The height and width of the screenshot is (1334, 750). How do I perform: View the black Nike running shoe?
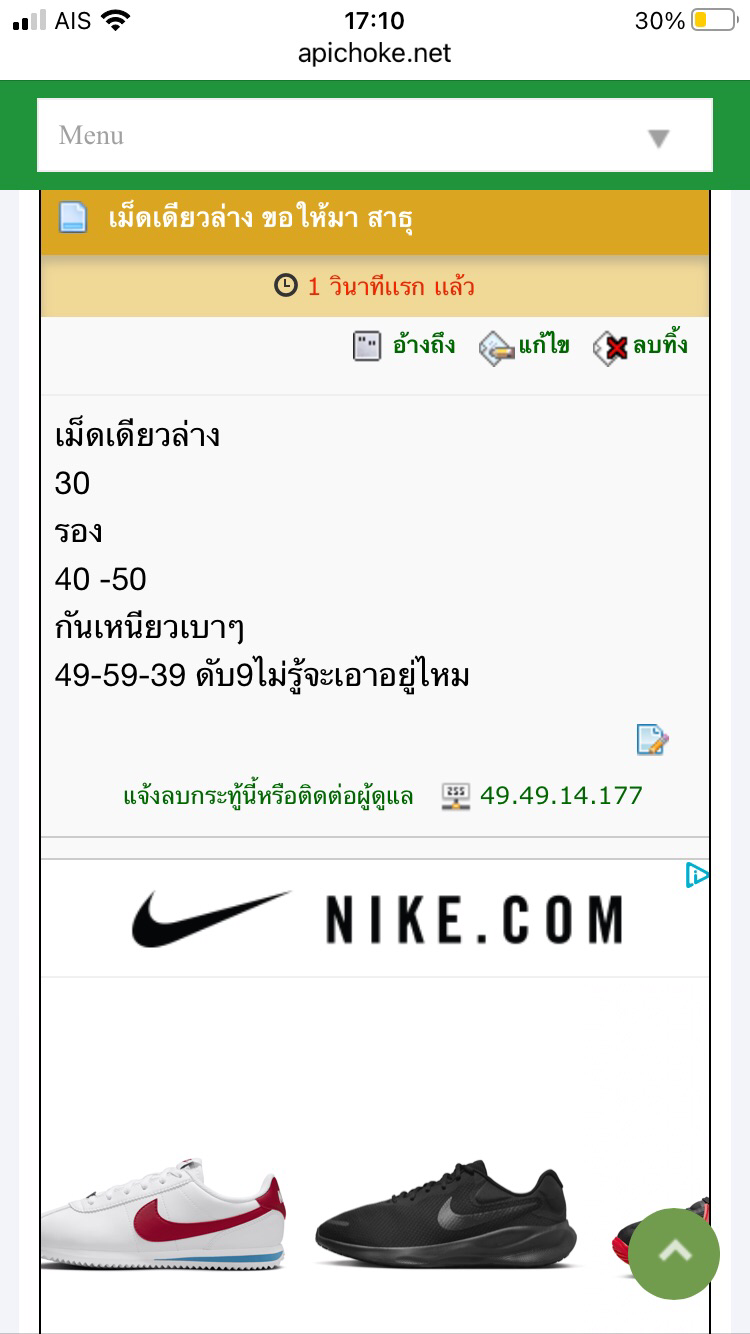point(445,1215)
